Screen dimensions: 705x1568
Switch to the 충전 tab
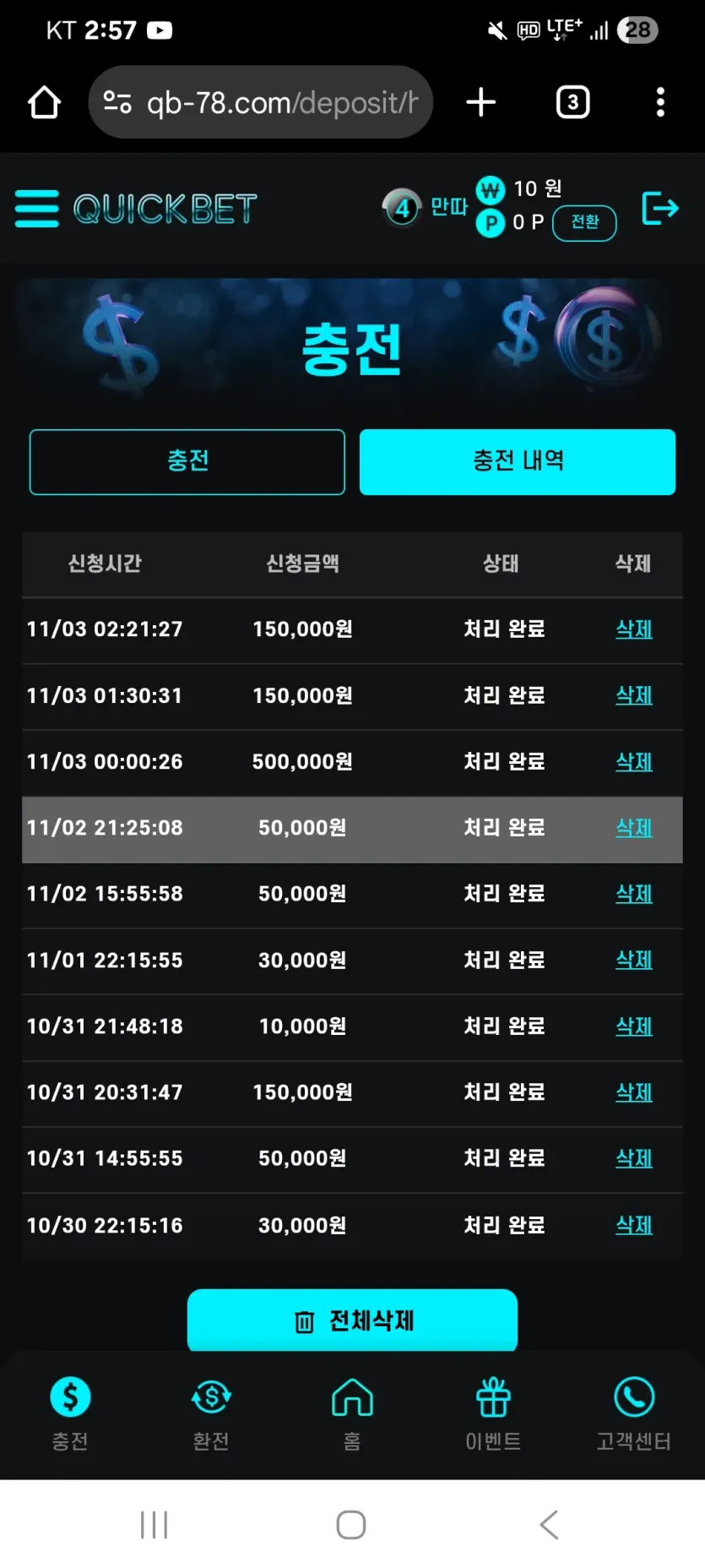[187, 462]
